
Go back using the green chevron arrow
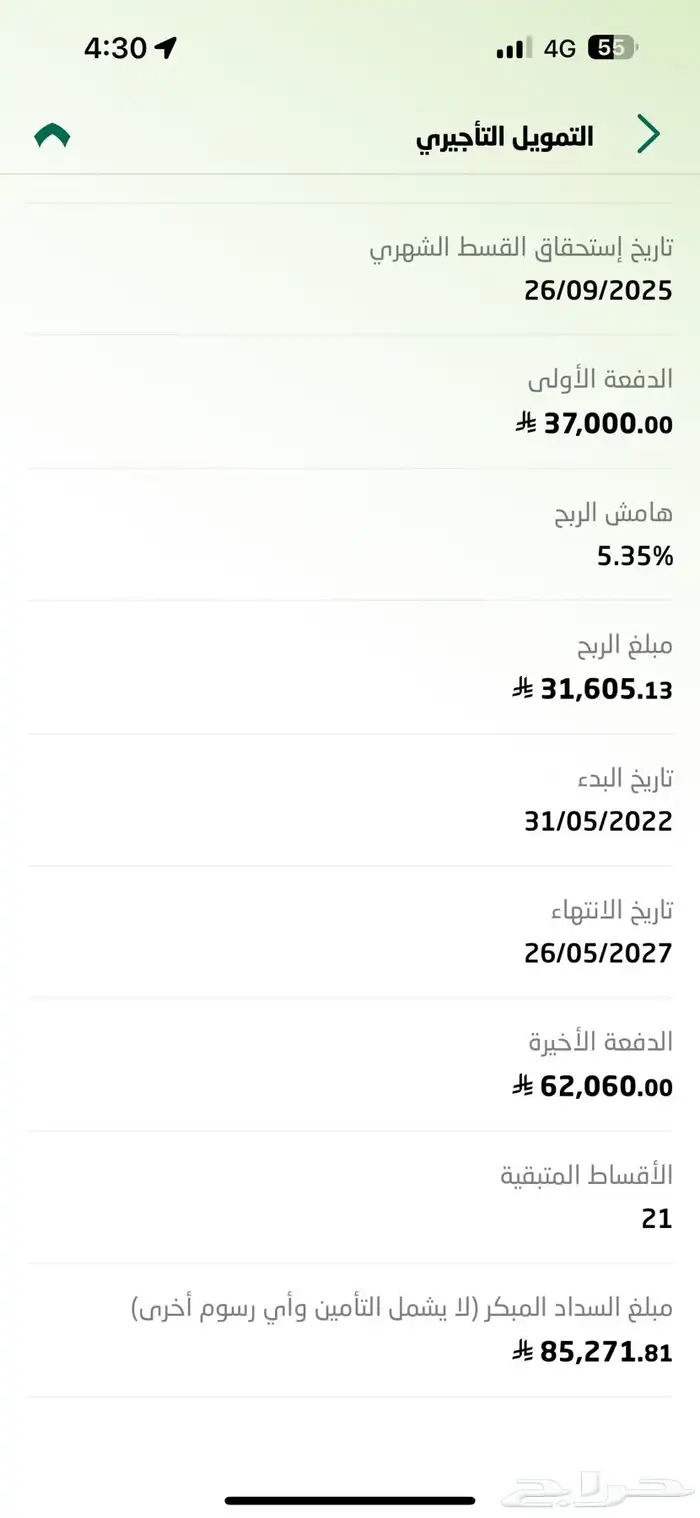pyautogui.click(x=648, y=134)
